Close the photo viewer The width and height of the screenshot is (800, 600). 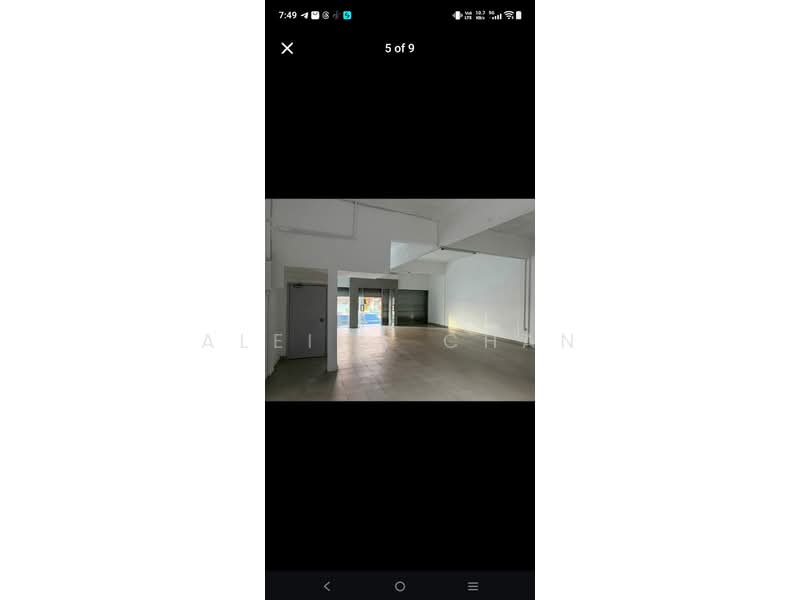coord(287,48)
